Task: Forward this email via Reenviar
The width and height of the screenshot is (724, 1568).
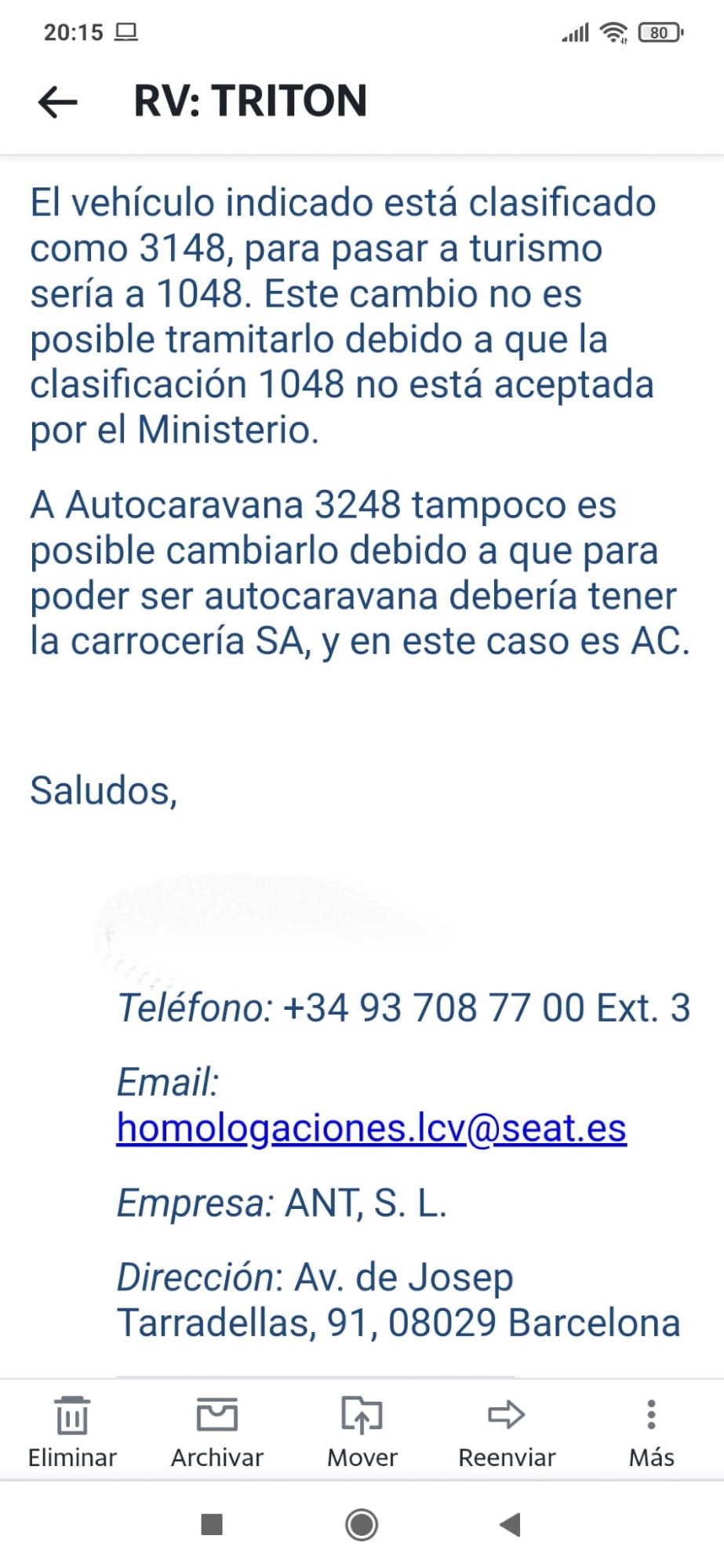Action: (x=507, y=1430)
